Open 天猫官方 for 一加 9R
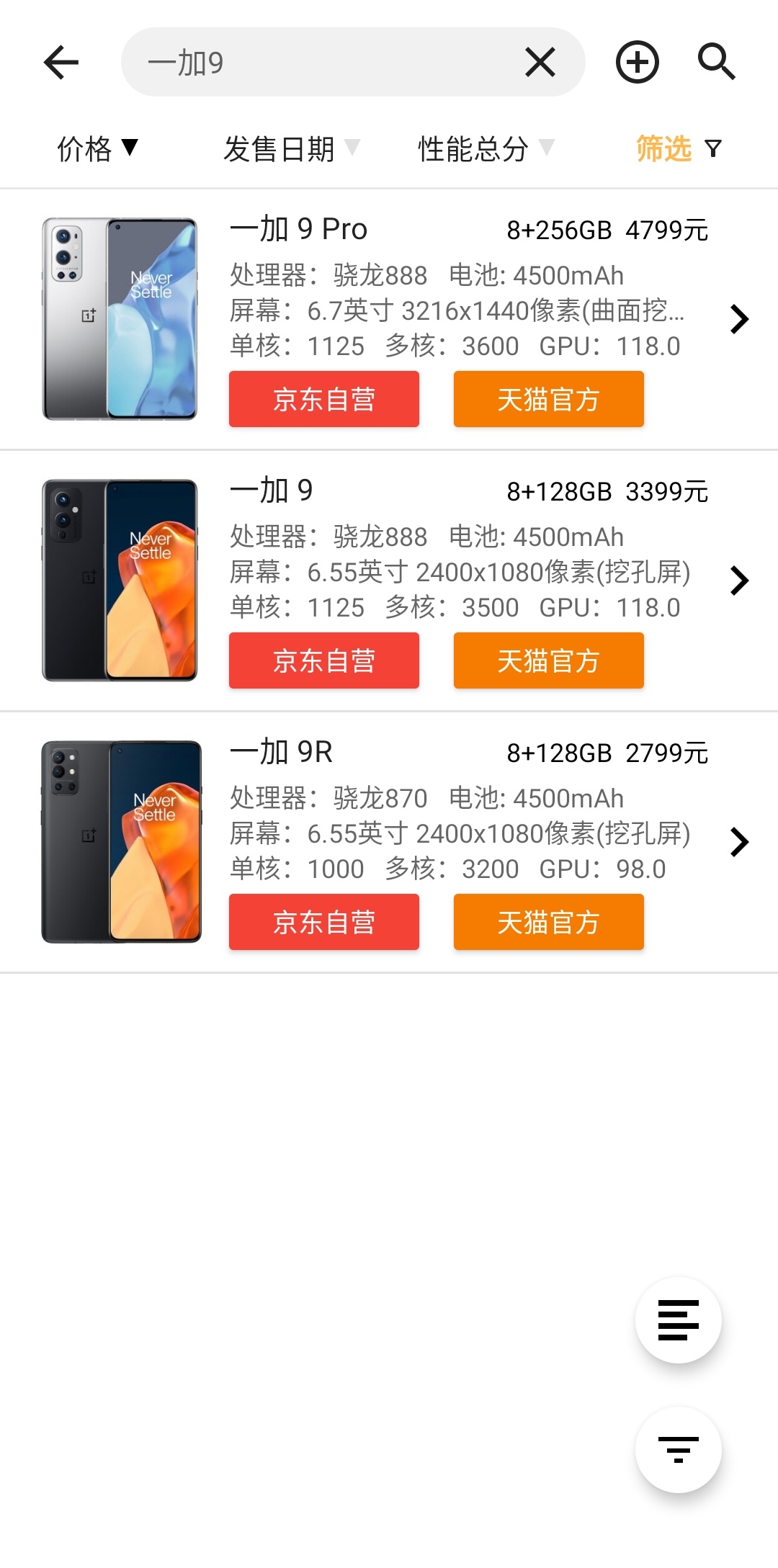The width and height of the screenshot is (778, 1568). click(x=548, y=922)
